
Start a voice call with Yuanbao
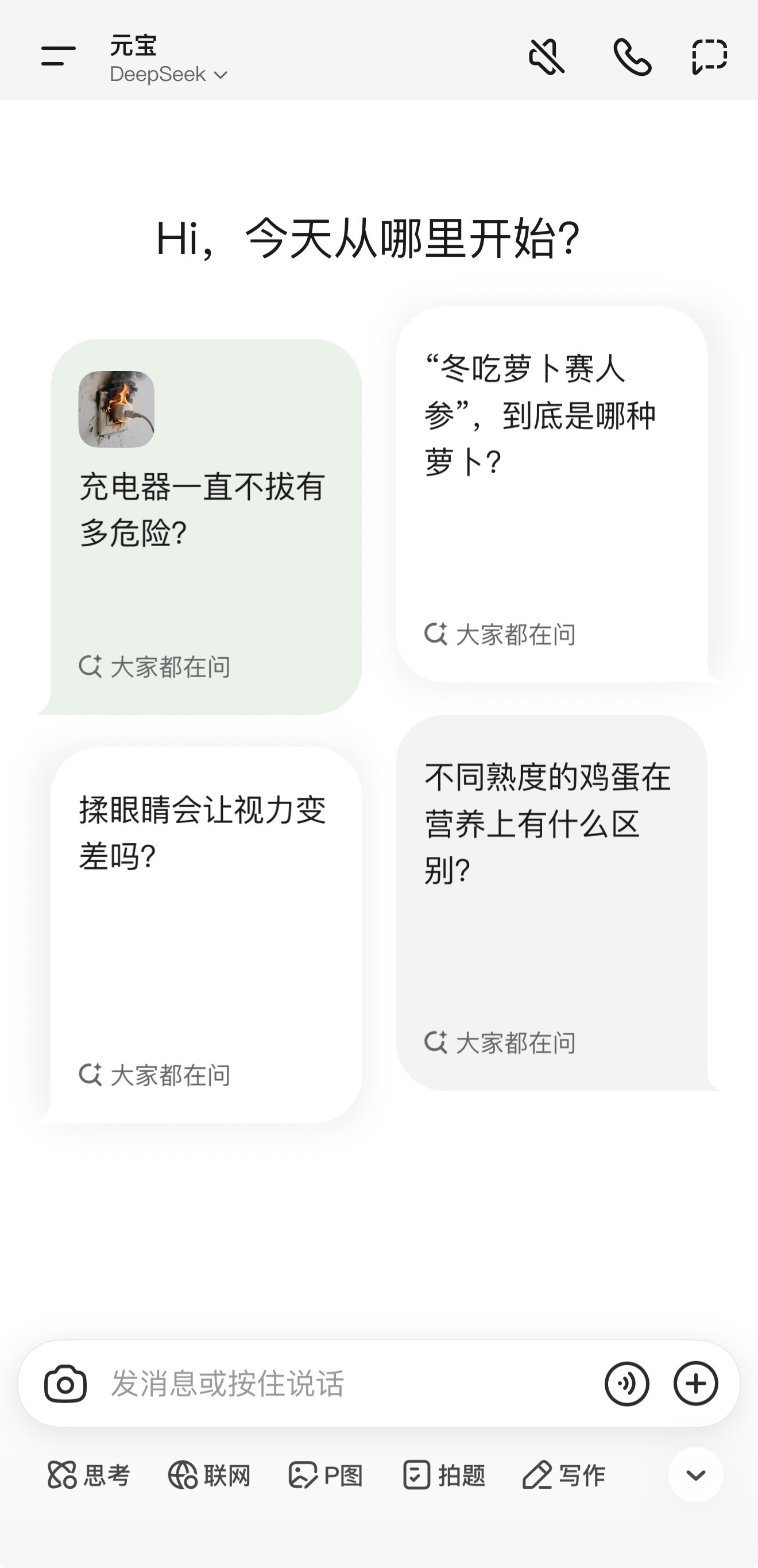[632, 57]
